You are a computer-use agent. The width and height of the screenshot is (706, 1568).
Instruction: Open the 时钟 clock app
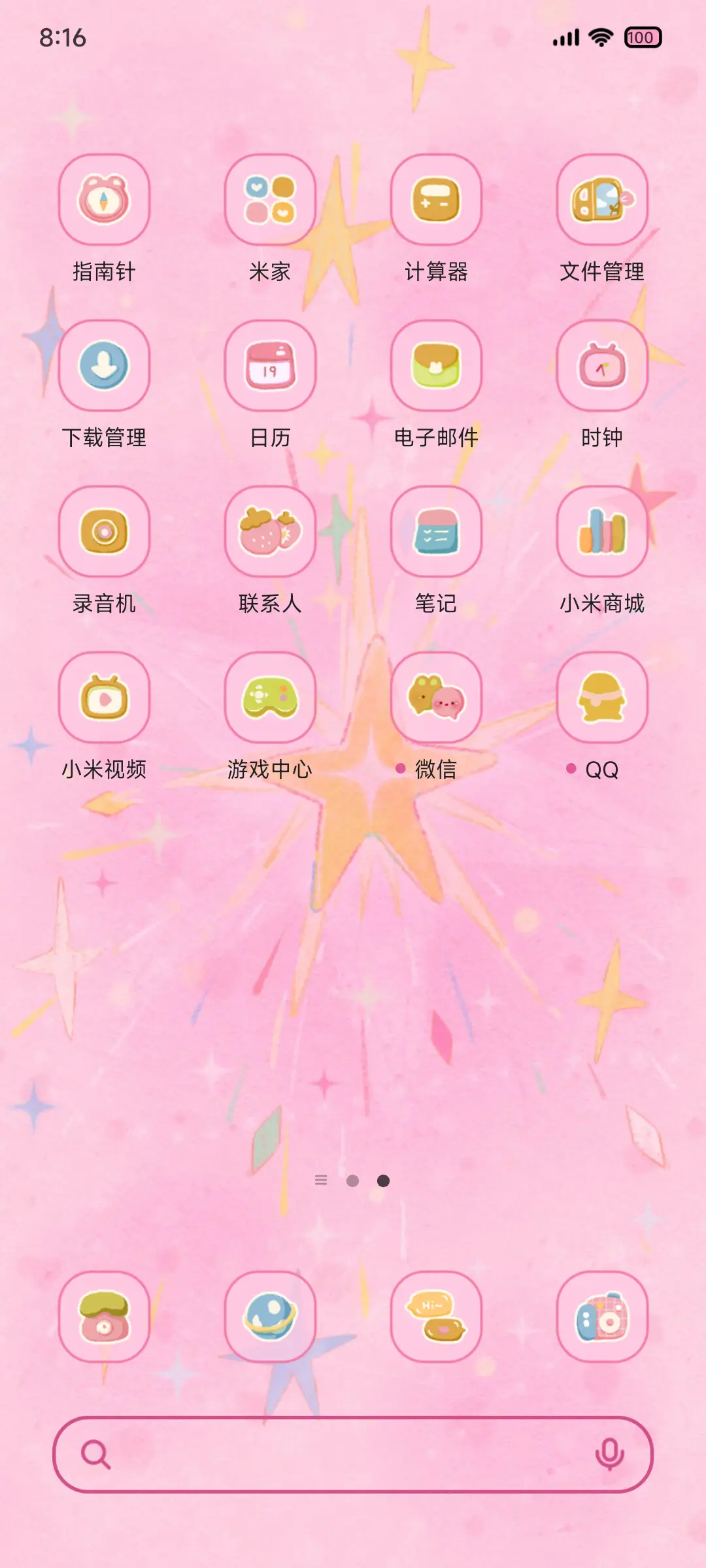[x=603, y=367]
